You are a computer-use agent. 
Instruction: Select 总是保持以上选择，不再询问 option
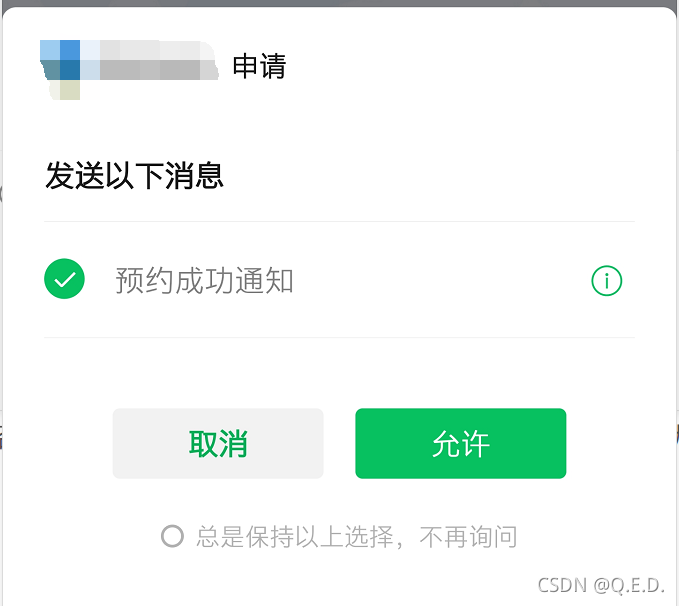pyautogui.click(x=172, y=537)
